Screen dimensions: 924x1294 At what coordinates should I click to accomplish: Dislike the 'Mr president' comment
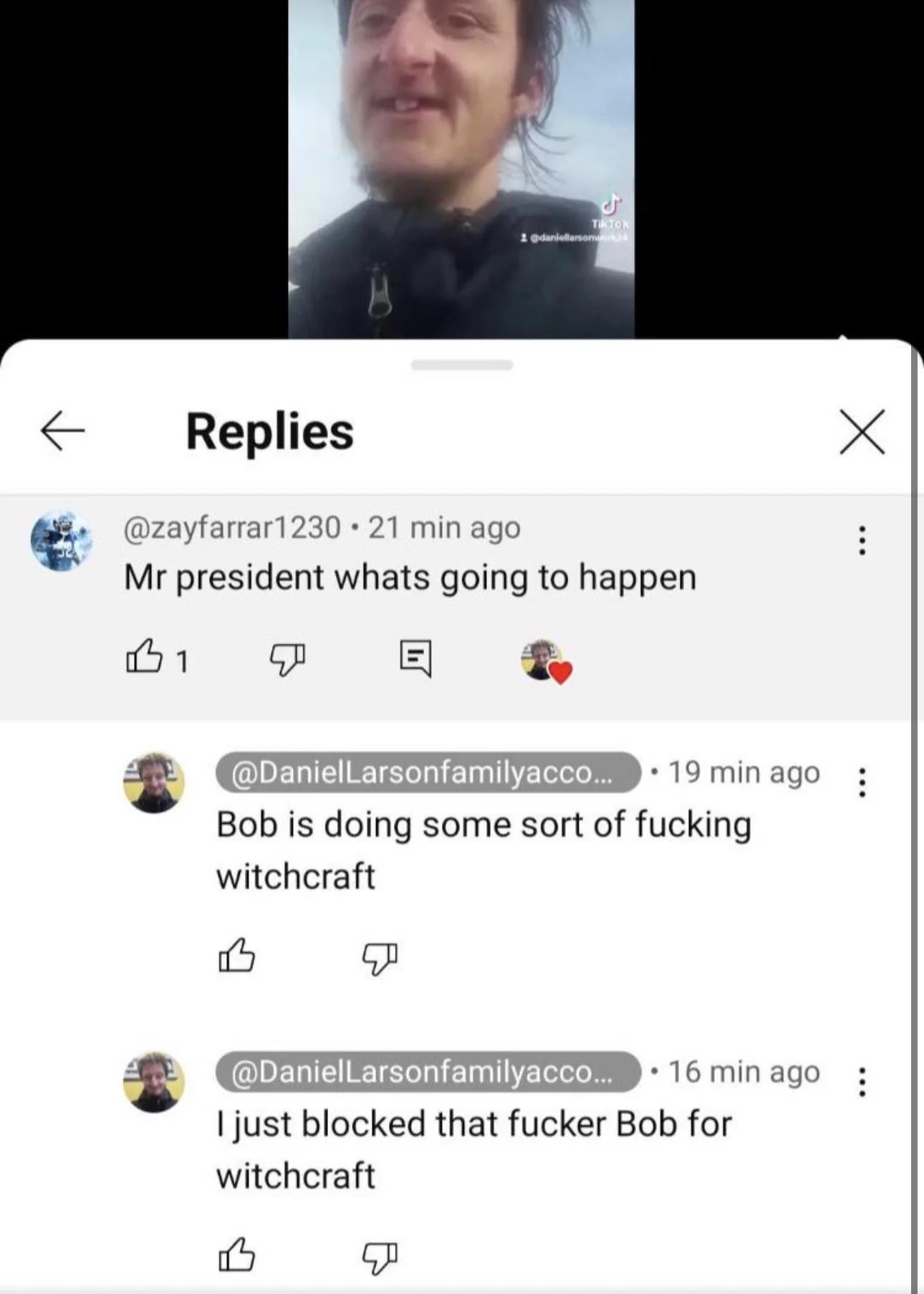pos(287,658)
